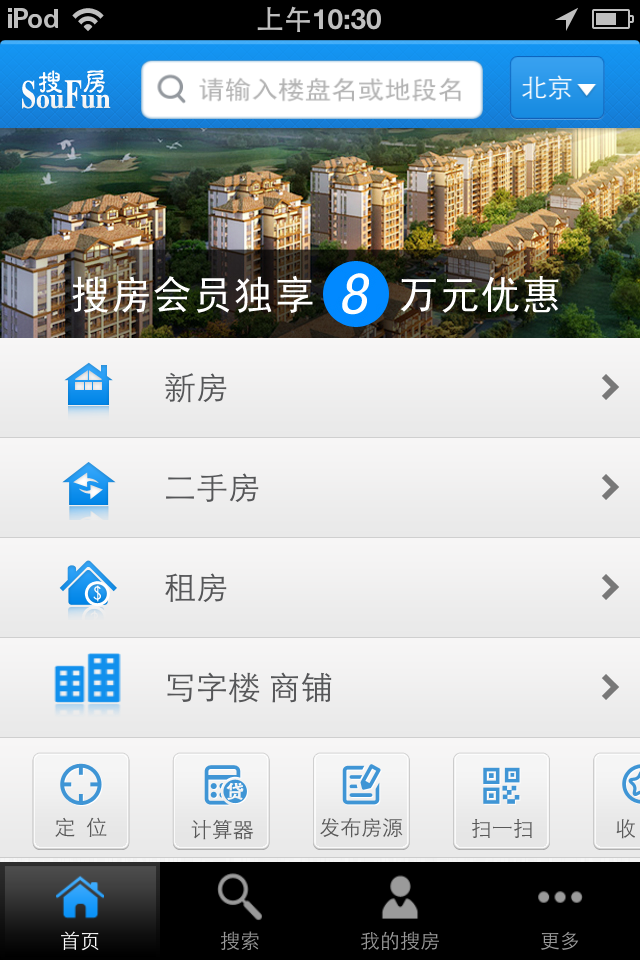Open the member 8万元优惠 banner
The width and height of the screenshot is (640, 960).
pyautogui.click(x=320, y=234)
